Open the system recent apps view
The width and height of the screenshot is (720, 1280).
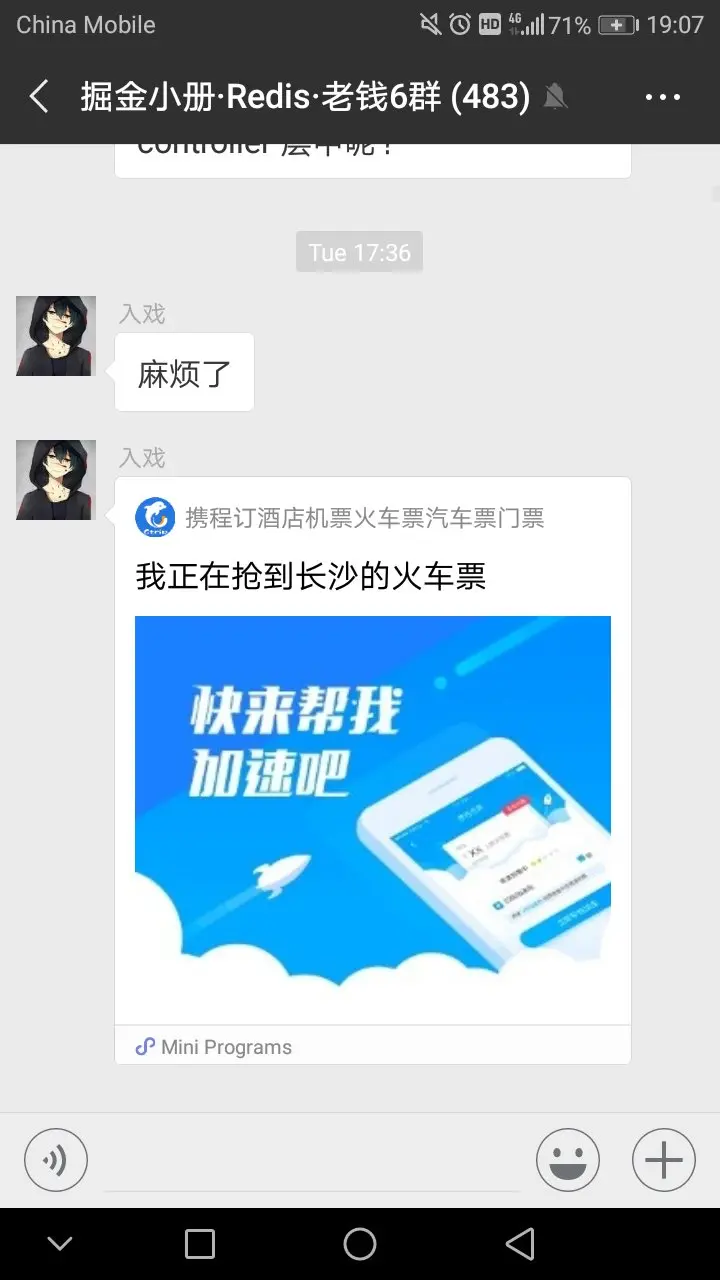[x=200, y=1244]
